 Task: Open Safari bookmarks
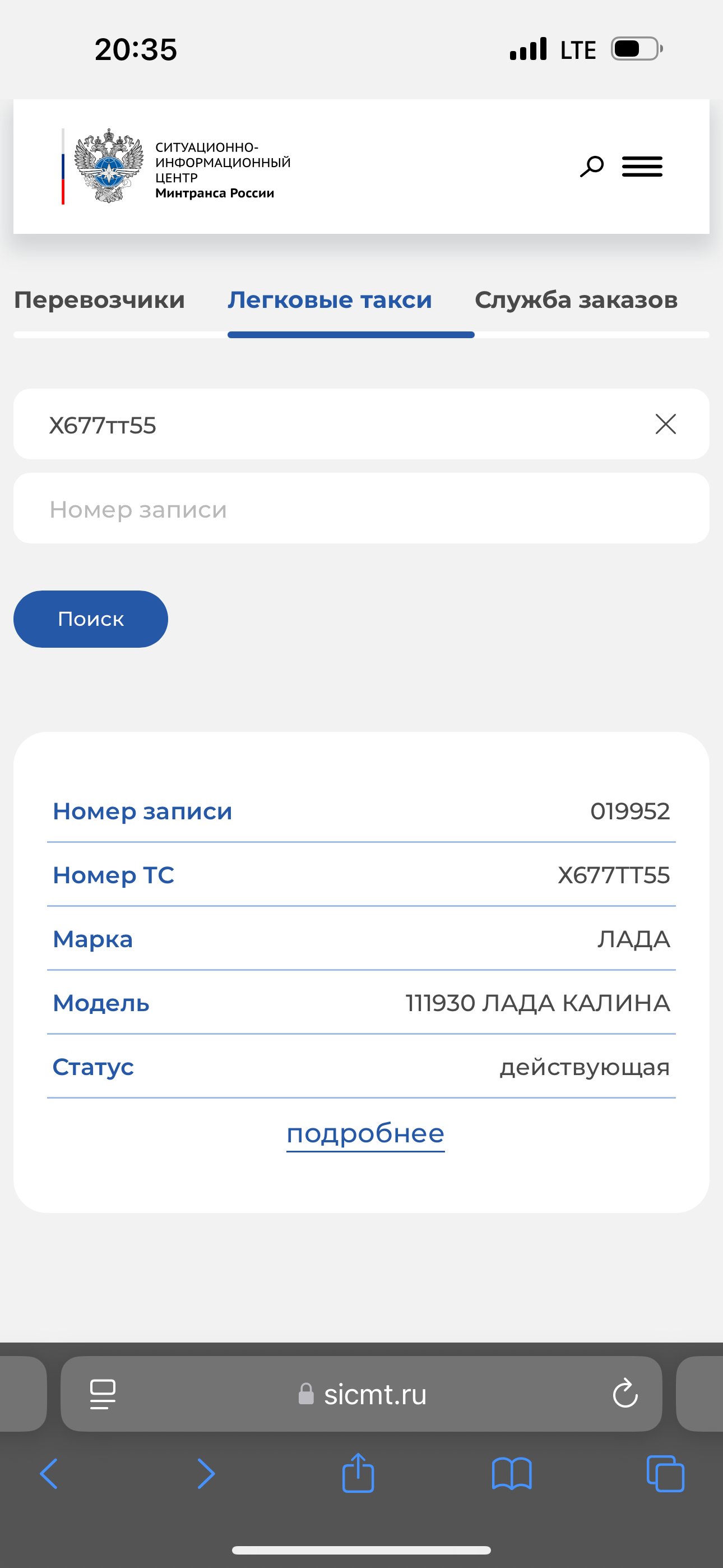click(x=512, y=1474)
